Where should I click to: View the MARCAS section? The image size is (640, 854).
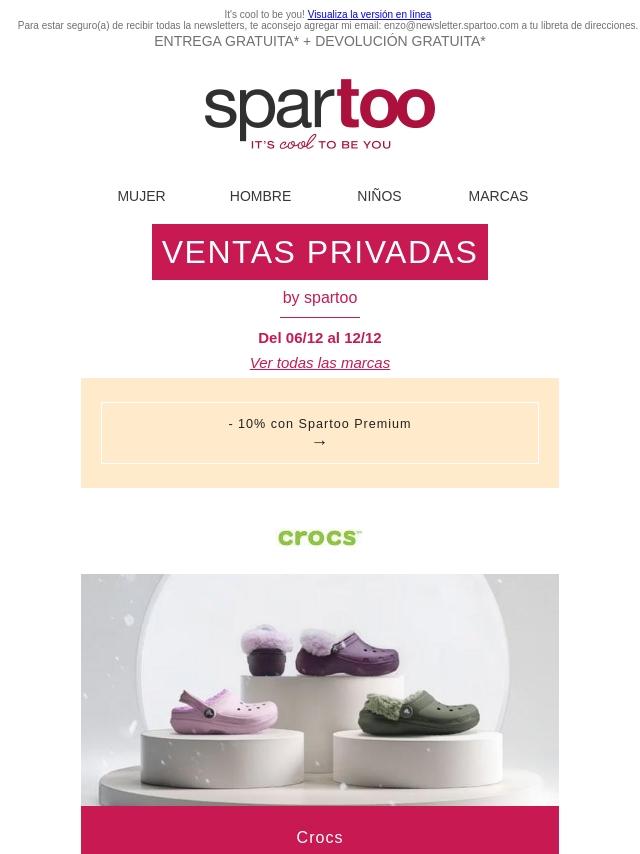[x=498, y=196]
